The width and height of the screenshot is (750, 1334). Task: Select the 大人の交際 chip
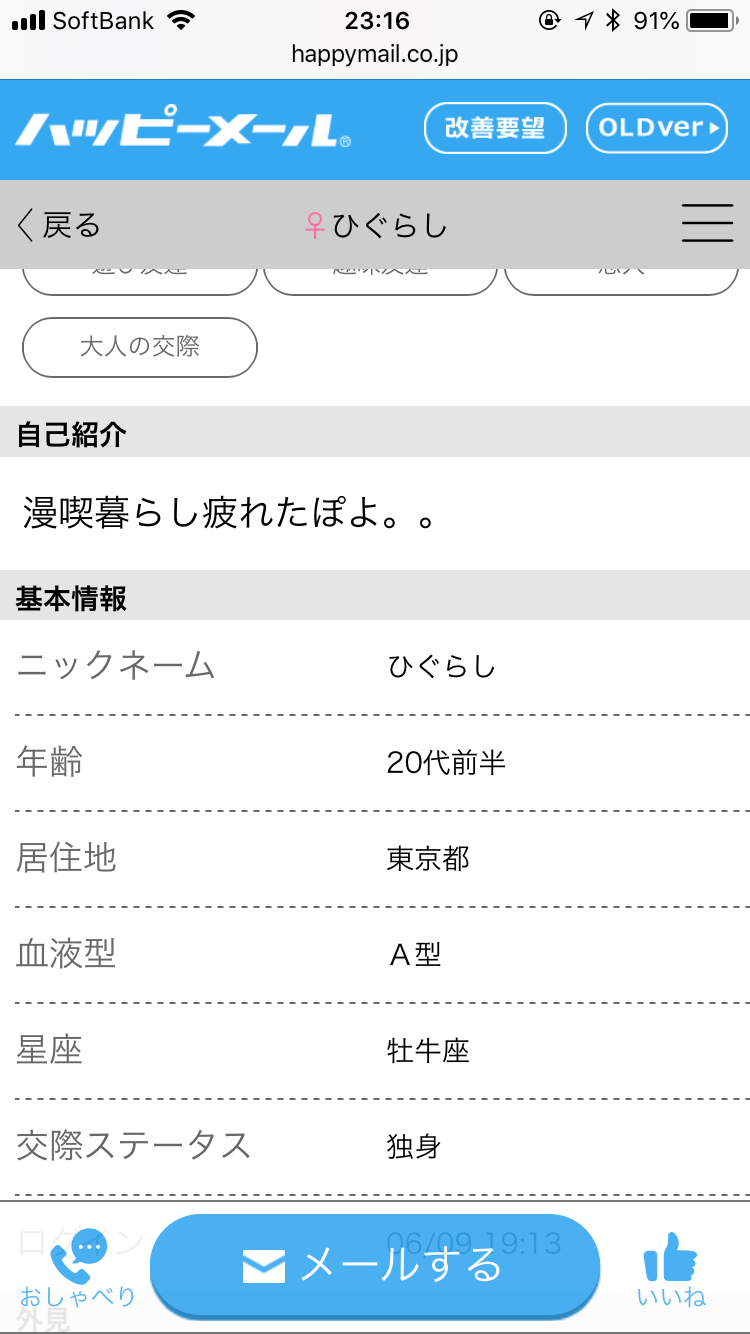point(140,347)
